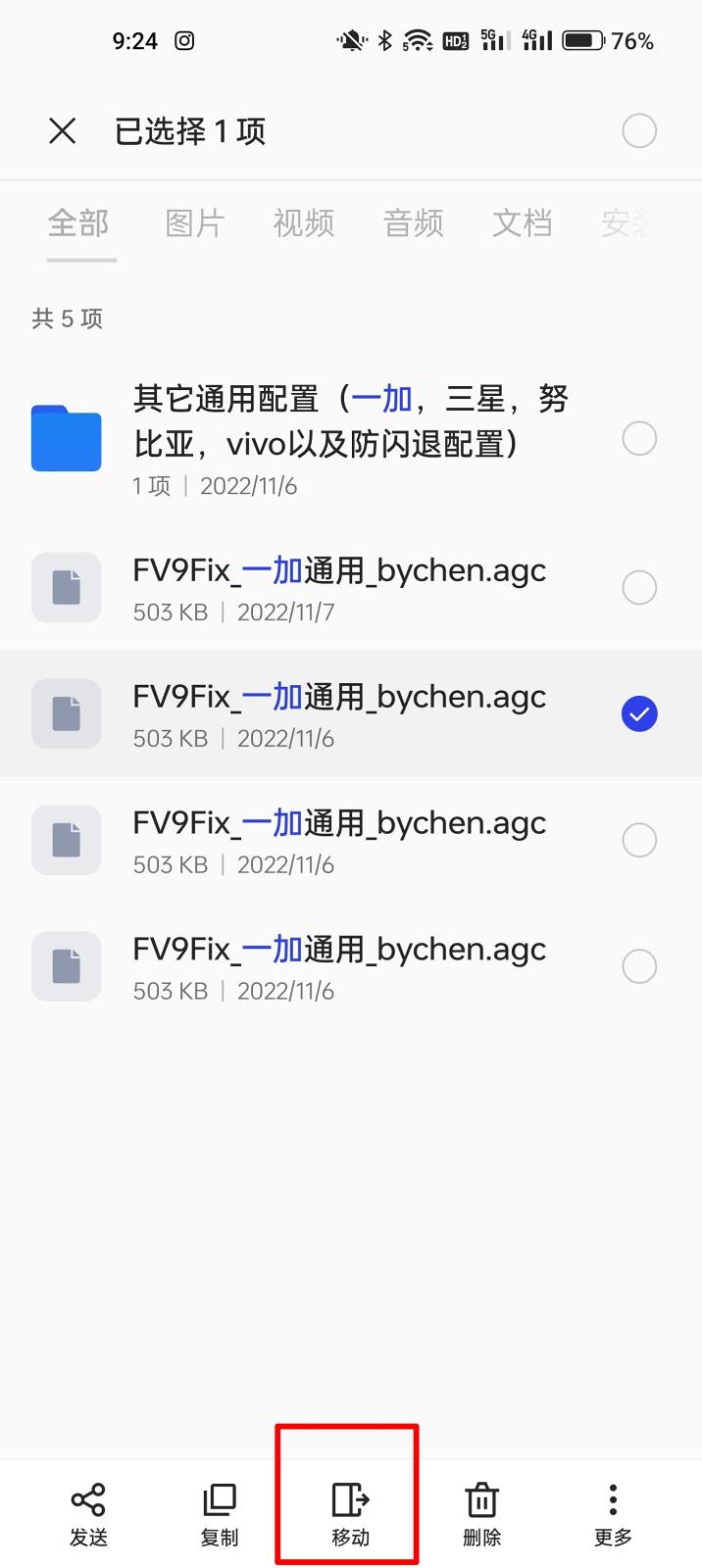Close selection mode with the X icon

click(63, 131)
